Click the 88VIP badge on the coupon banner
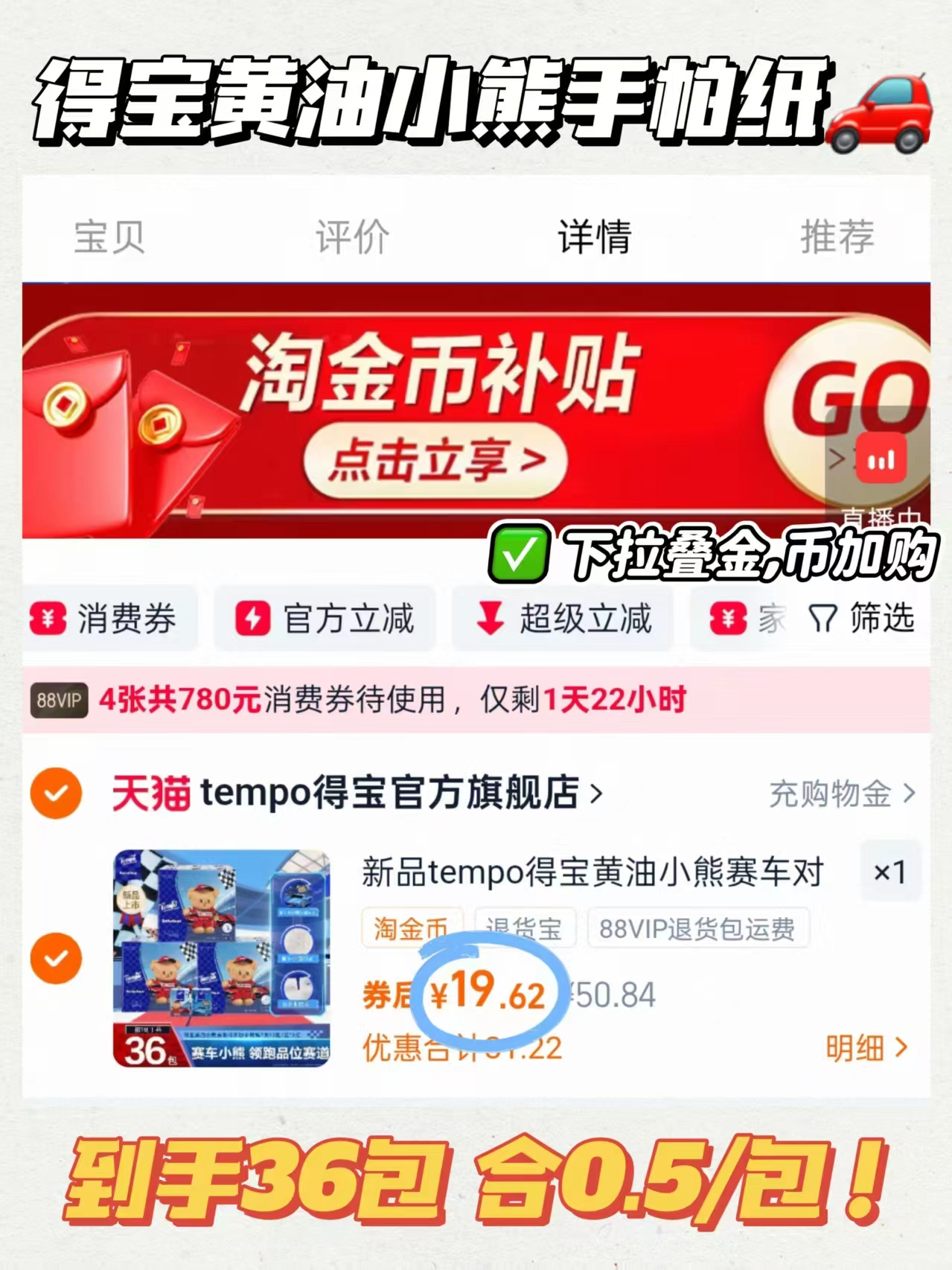This screenshot has height=1270, width=952. [58, 698]
